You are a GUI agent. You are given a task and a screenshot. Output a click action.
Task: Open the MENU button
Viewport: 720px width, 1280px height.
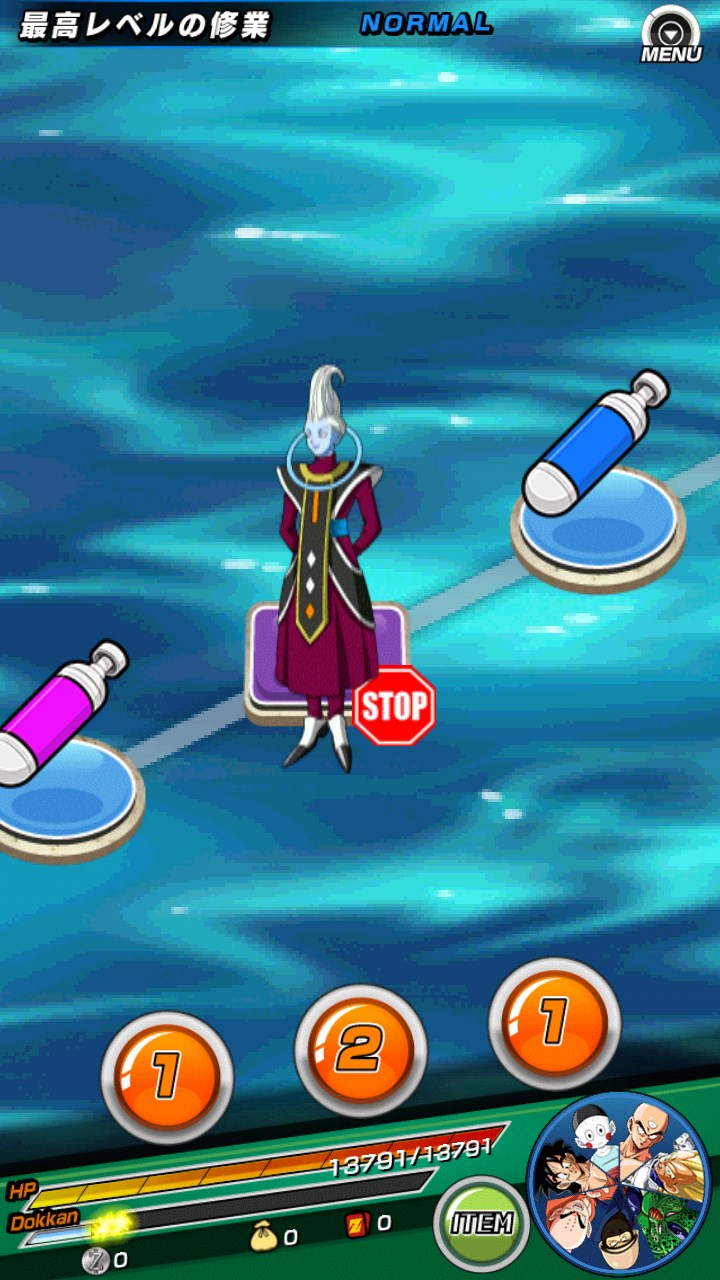point(671,35)
